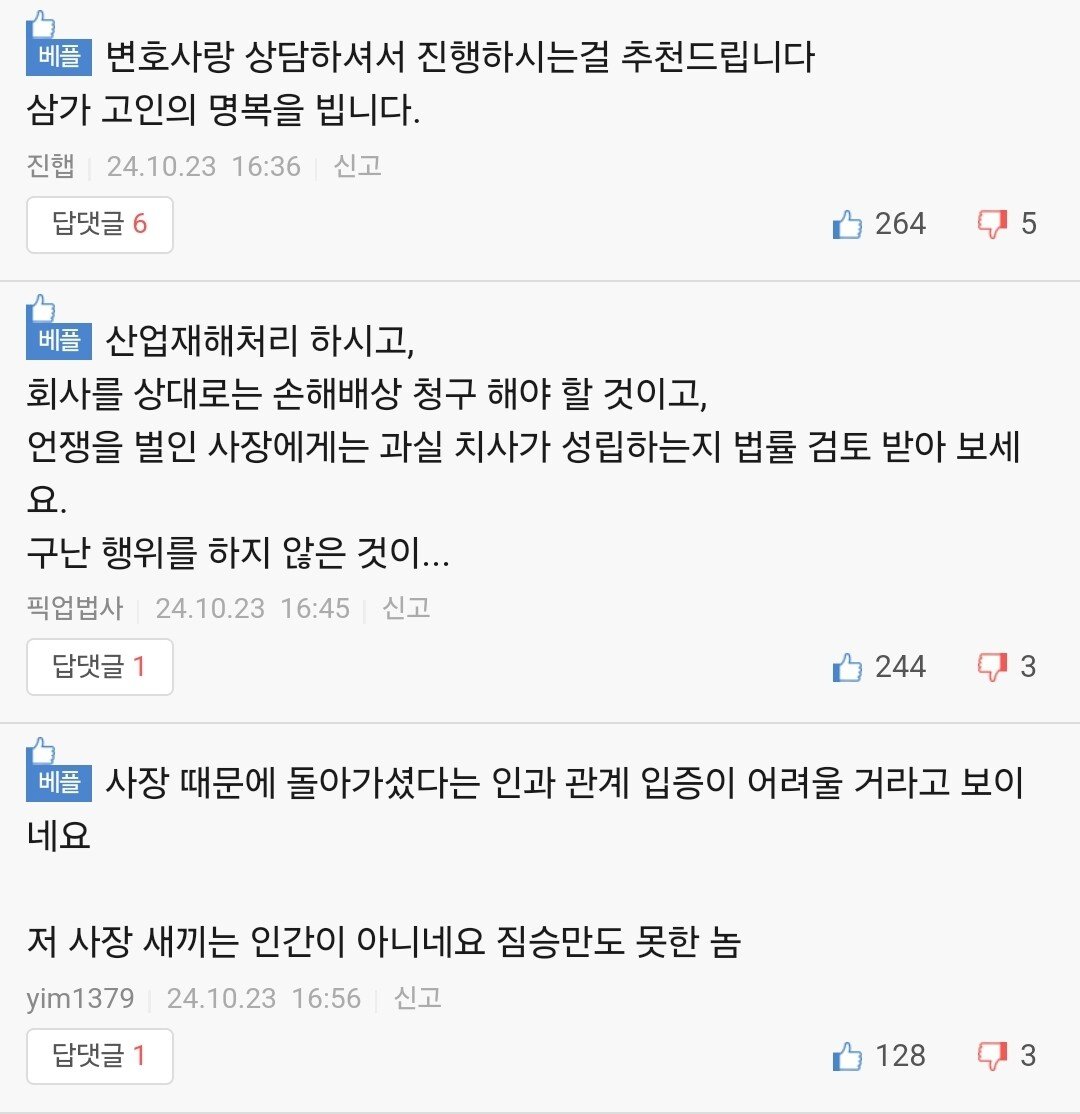The image size is (1080, 1114).
Task: Open replies on 픽업법사's comment
Action: coord(100,666)
